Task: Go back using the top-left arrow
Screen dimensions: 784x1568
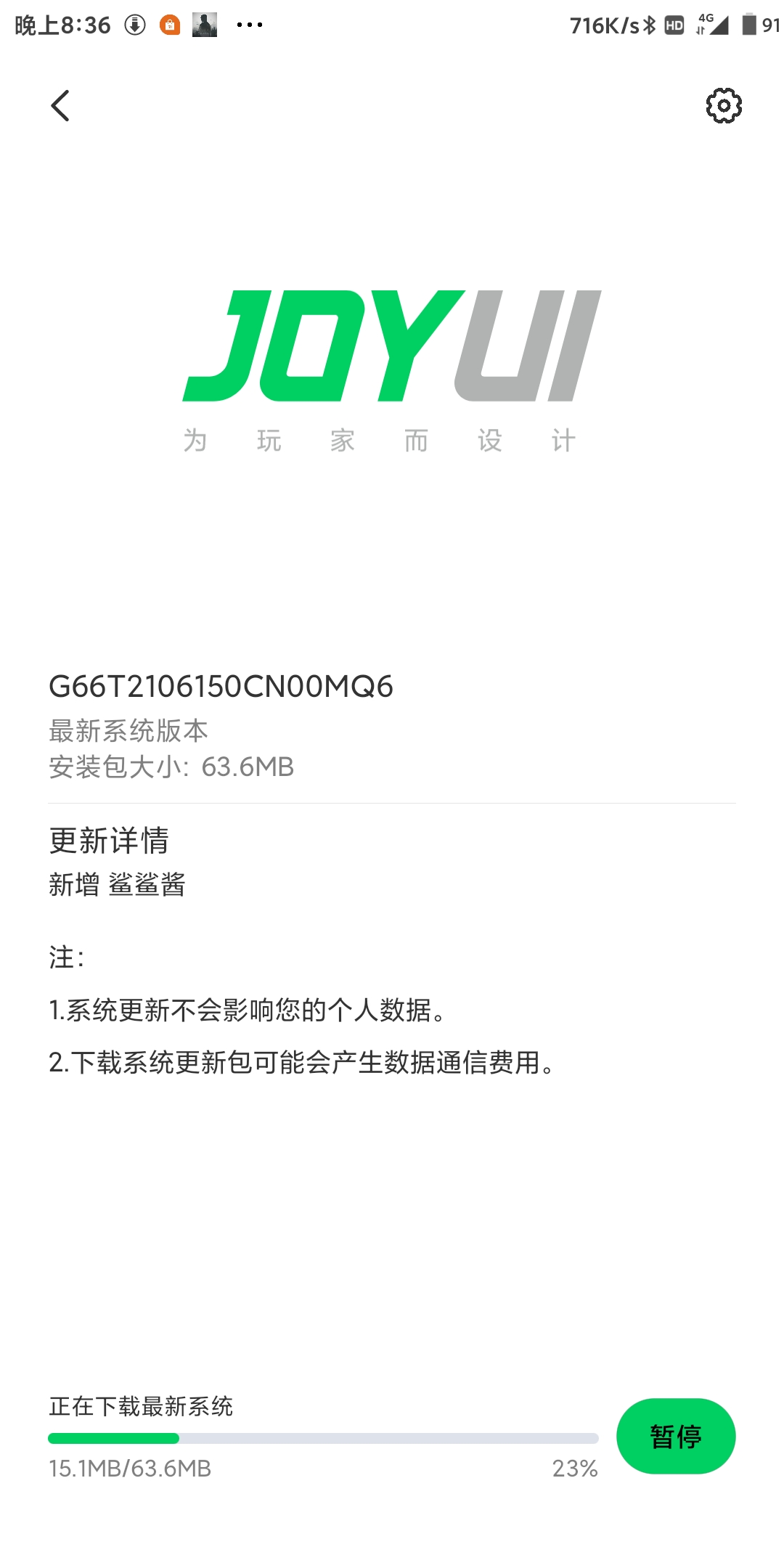Action: 60,106
